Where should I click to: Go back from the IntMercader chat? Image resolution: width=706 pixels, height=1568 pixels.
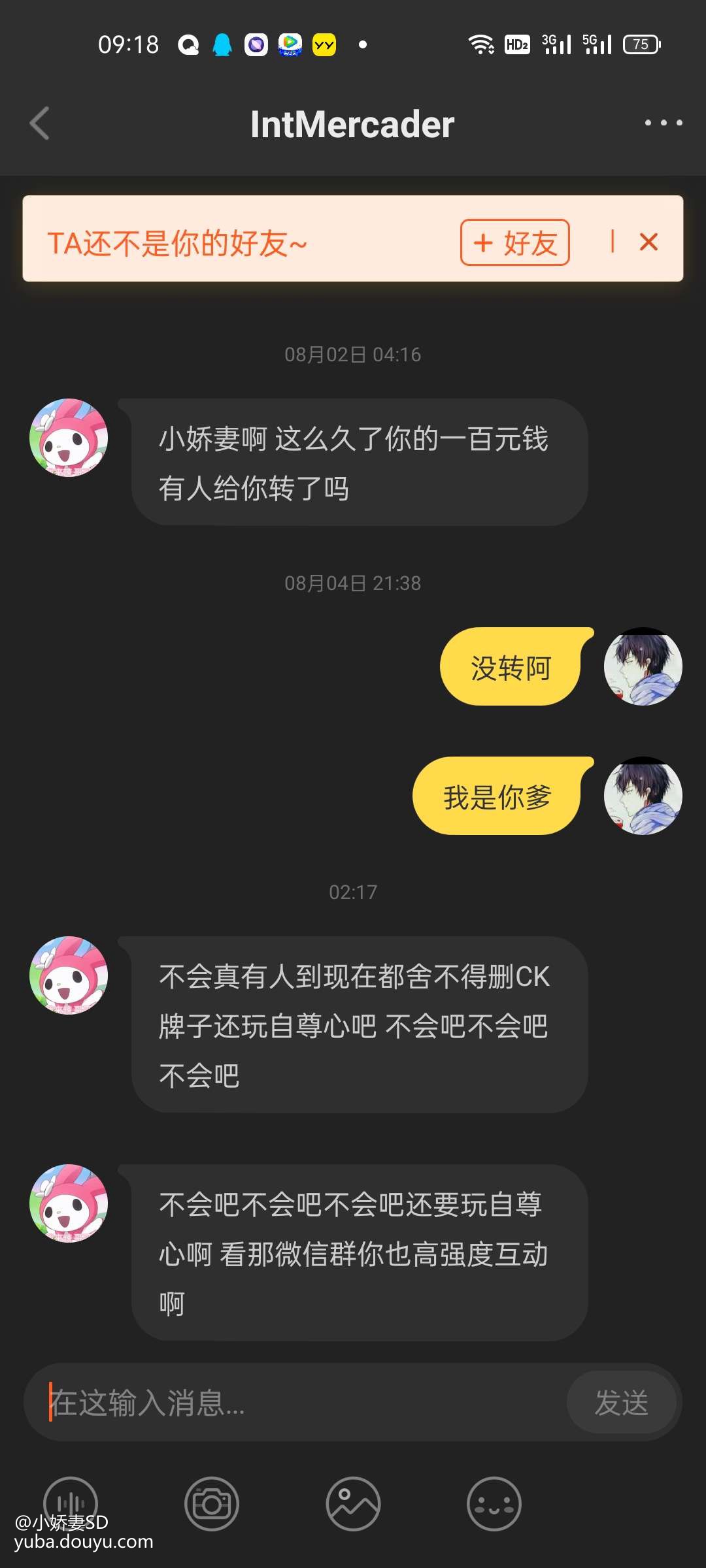pyautogui.click(x=40, y=123)
